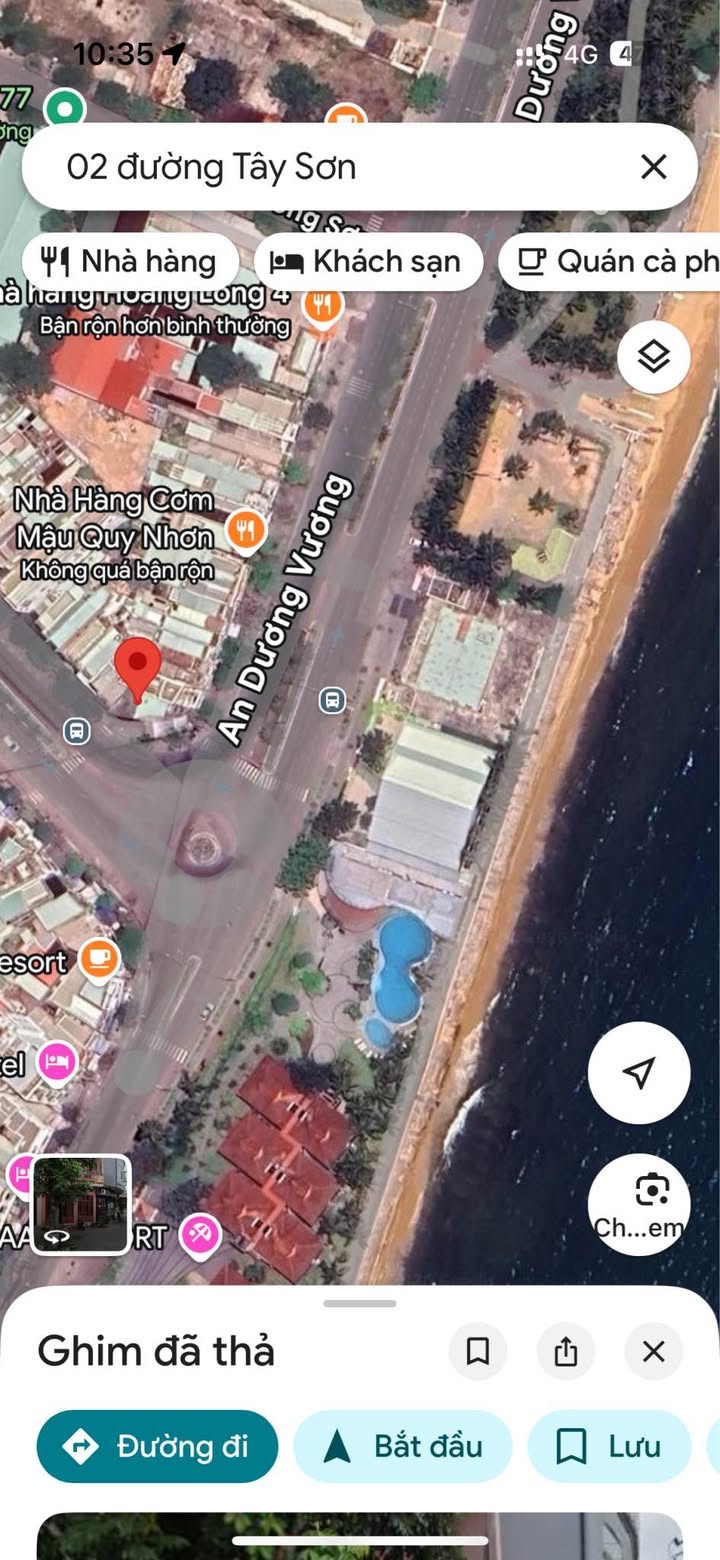This screenshot has width=720, height=1560.
Task: Open the camera lens search button
Action: [638, 1203]
